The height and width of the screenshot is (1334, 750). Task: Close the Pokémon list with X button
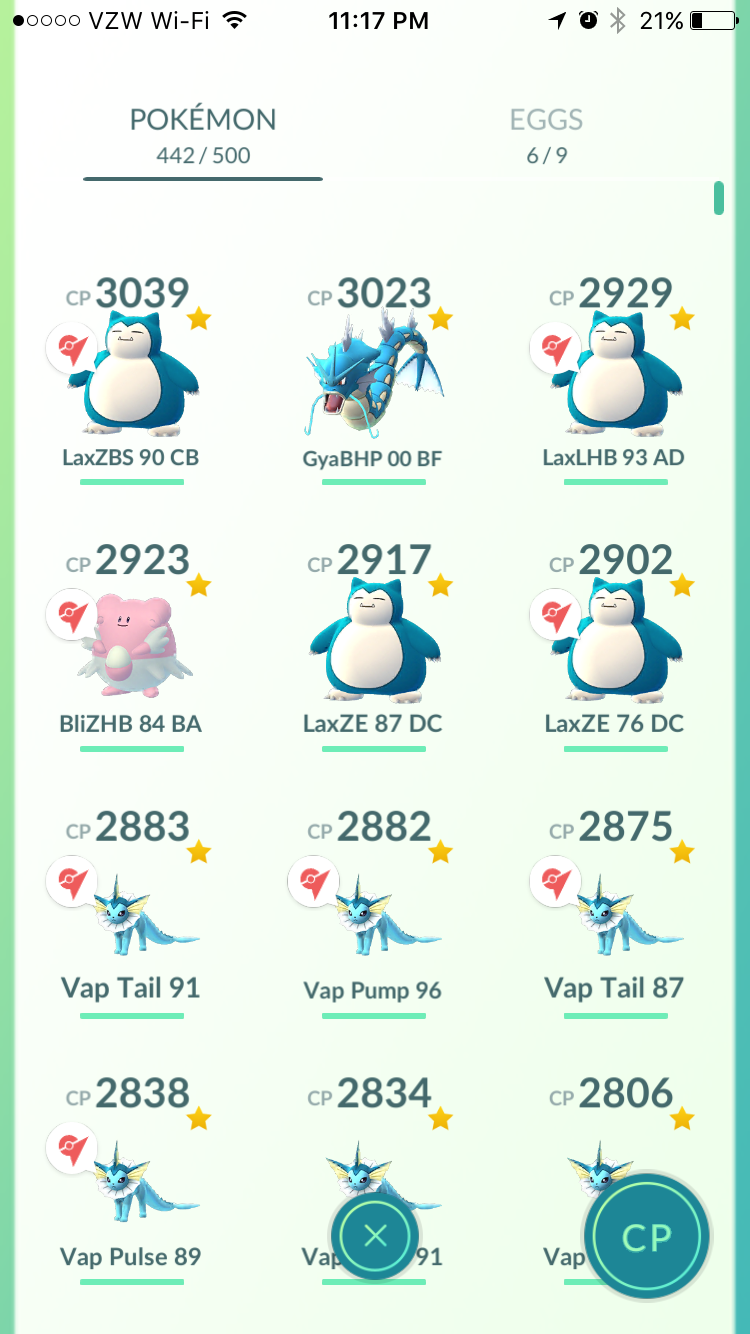(x=375, y=1237)
